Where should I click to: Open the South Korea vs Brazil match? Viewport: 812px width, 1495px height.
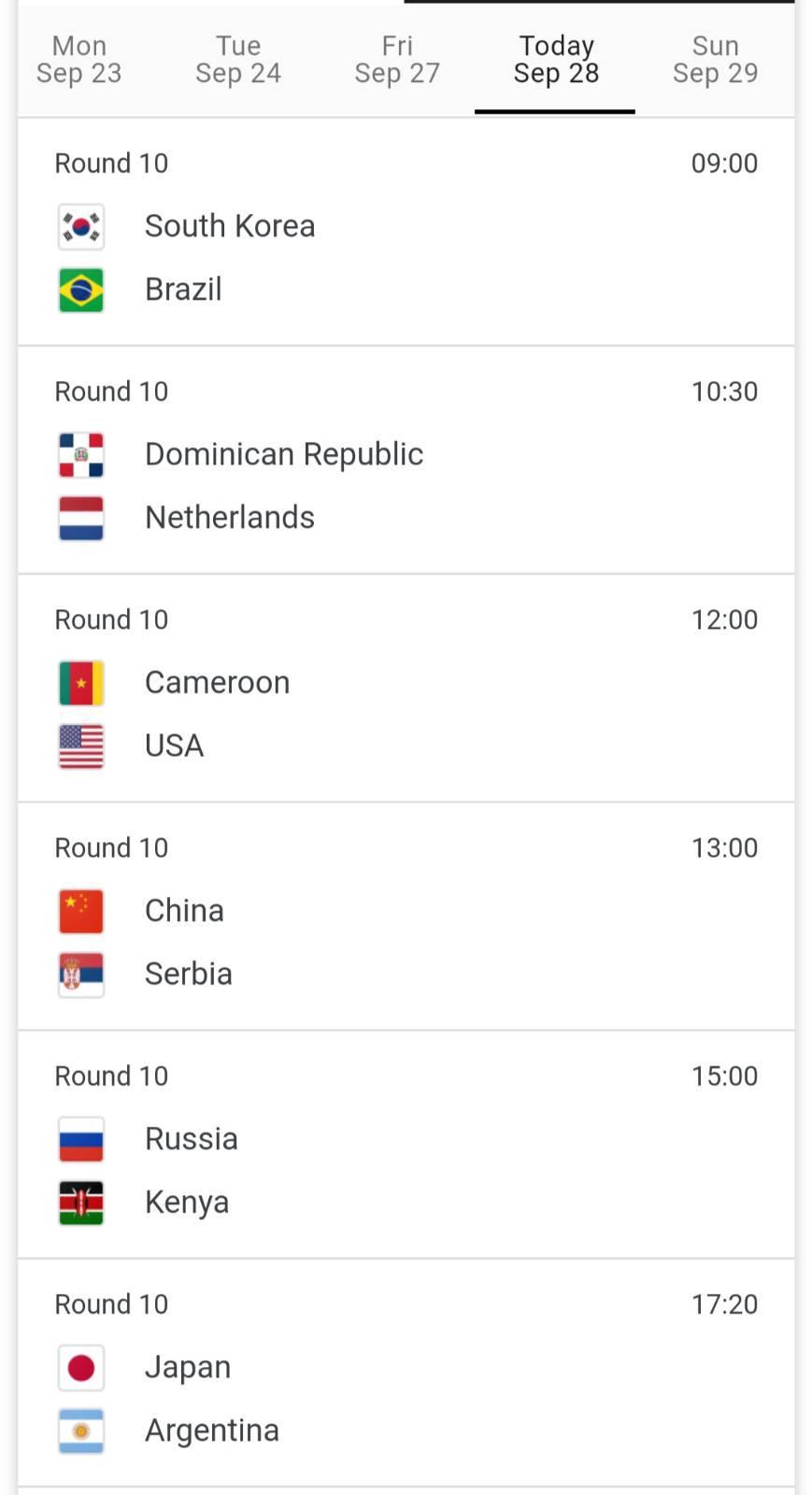click(x=406, y=233)
